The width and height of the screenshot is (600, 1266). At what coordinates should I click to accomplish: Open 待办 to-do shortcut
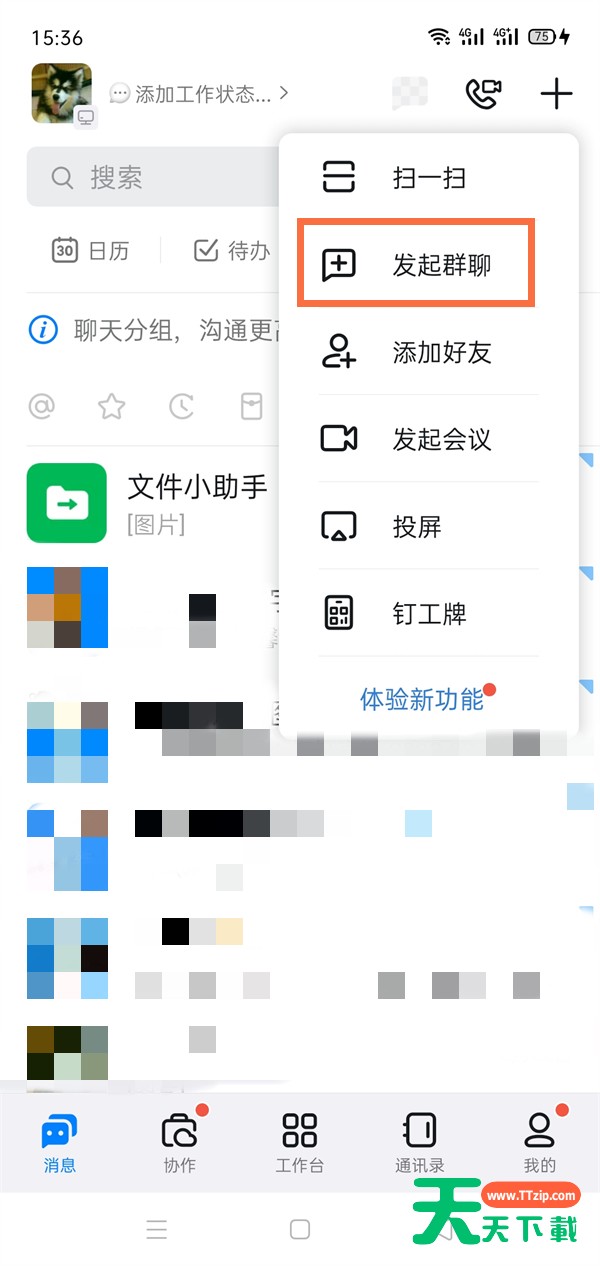232,251
